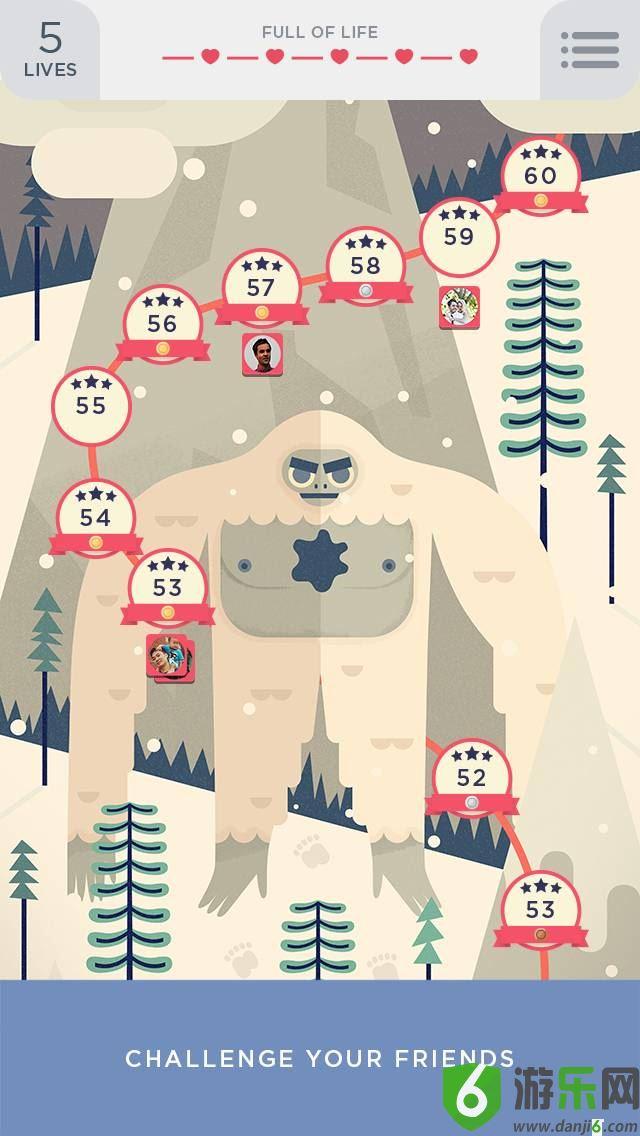Open level 55 node

tap(91, 406)
